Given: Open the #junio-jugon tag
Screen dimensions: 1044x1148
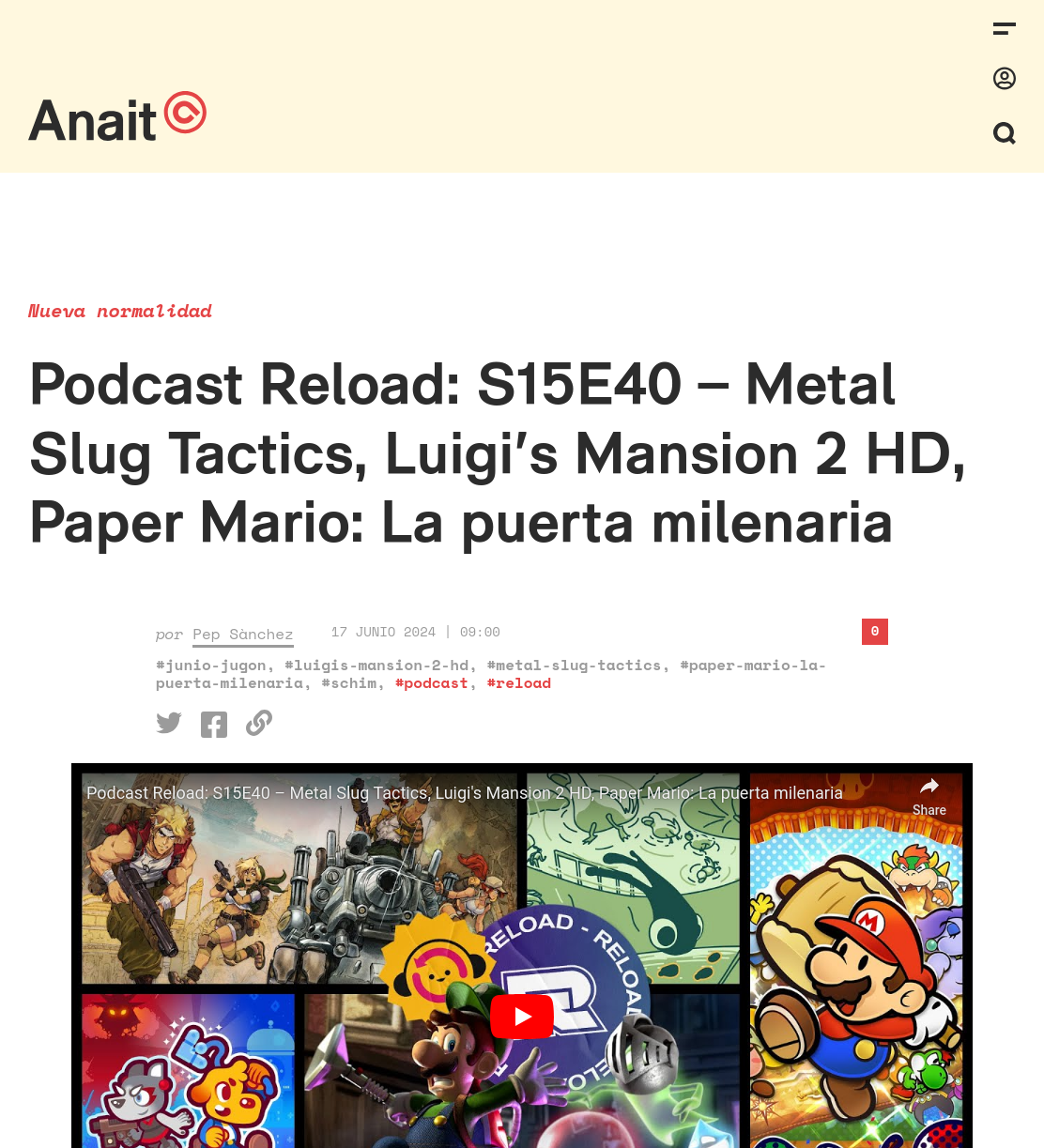Looking at the screenshot, I should point(211,666).
